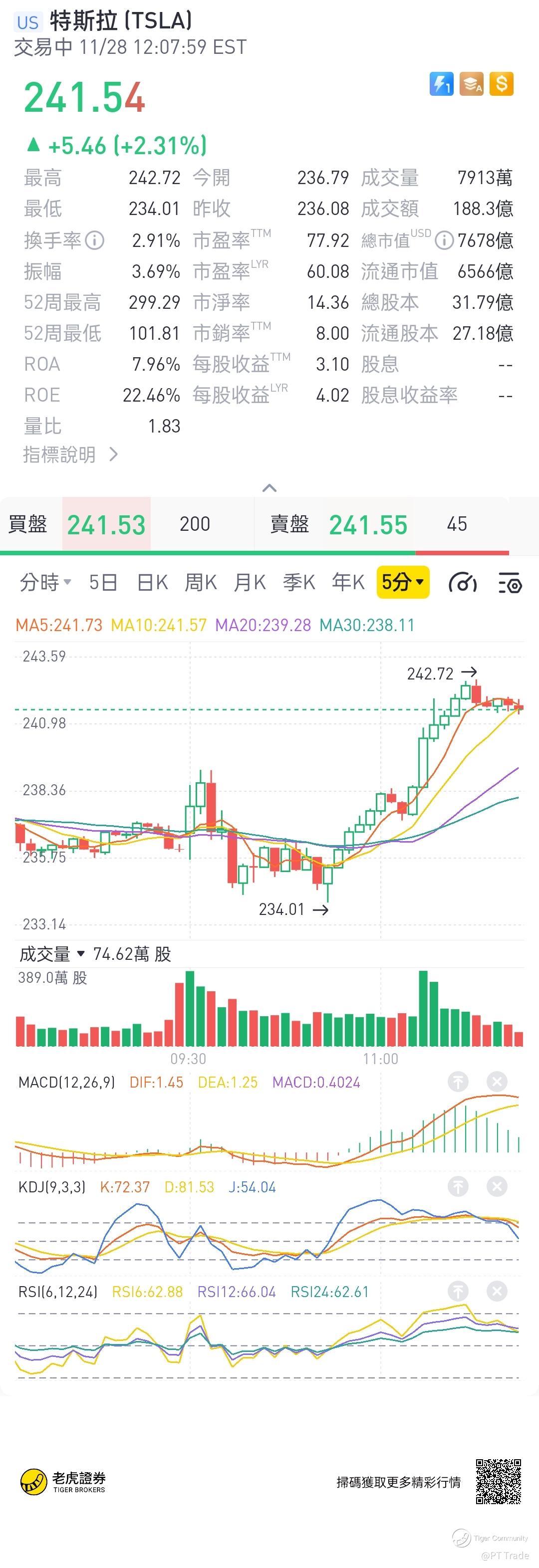Open the chart gauge icon

point(463,583)
